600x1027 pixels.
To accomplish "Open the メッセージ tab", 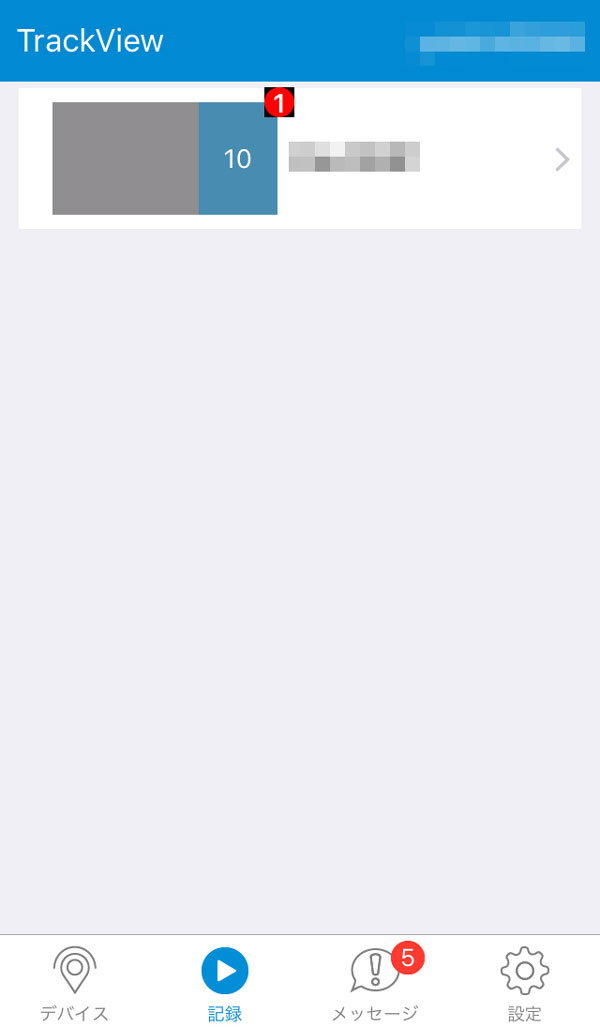I will coord(375,982).
